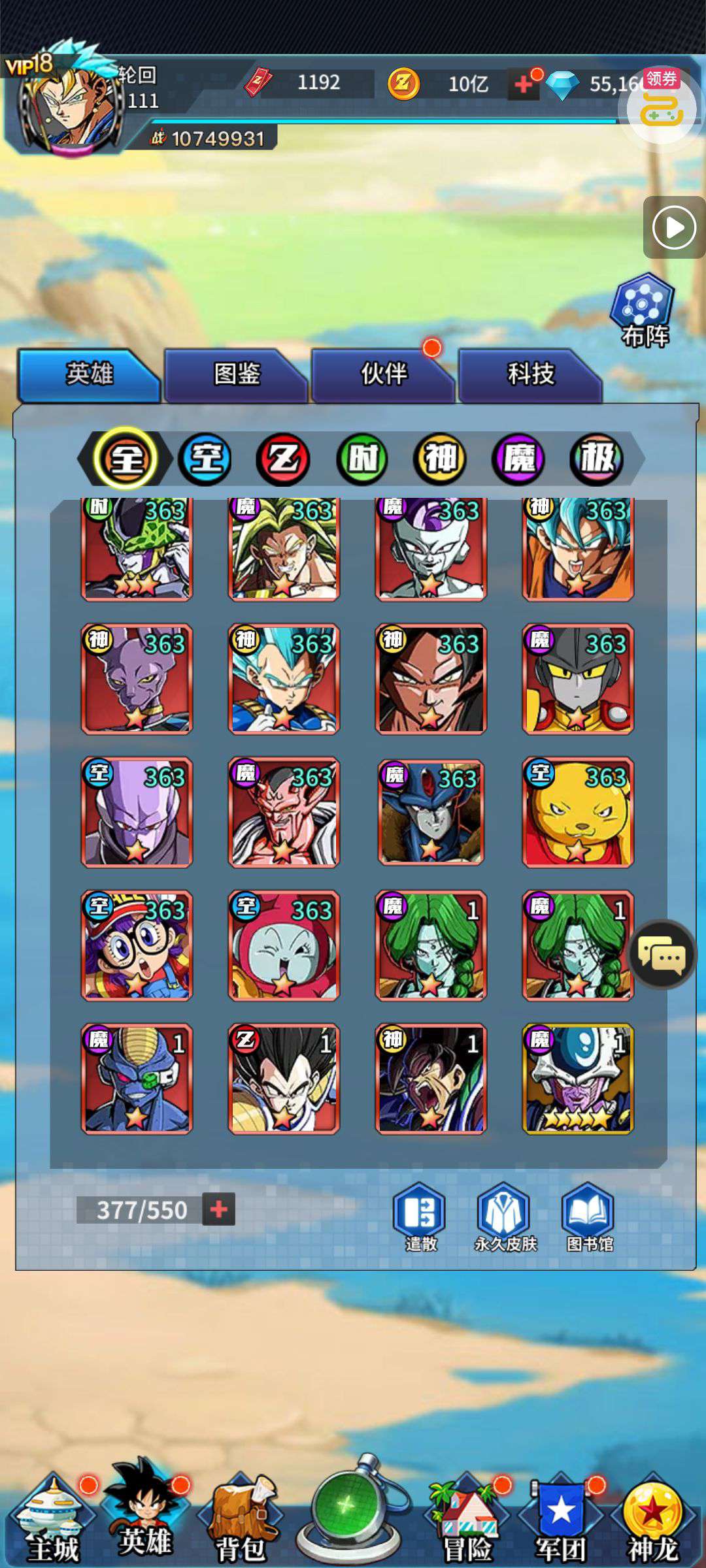Open the chat bubble icon
The width and height of the screenshot is (706, 1568).
click(662, 955)
